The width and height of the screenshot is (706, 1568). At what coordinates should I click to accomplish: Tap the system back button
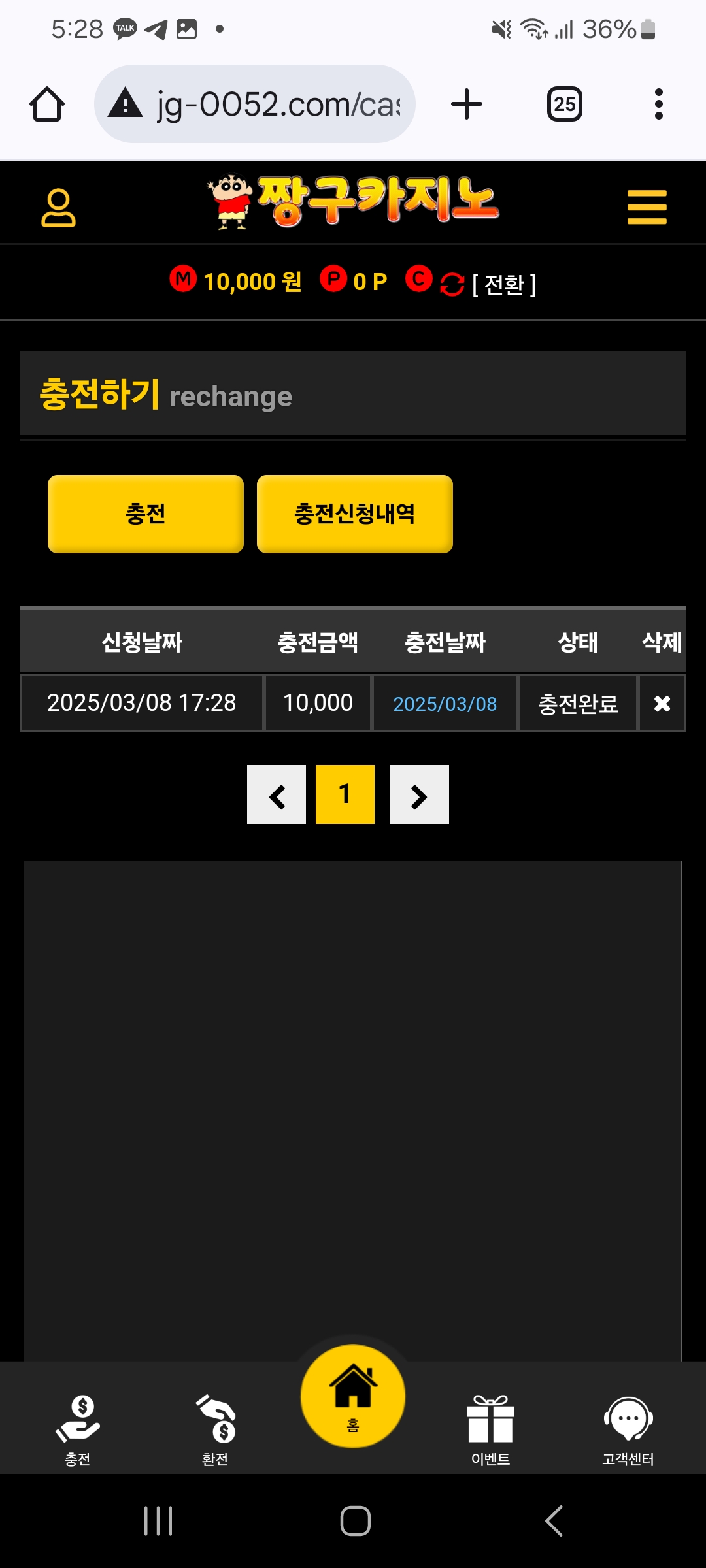point(553,1521)
